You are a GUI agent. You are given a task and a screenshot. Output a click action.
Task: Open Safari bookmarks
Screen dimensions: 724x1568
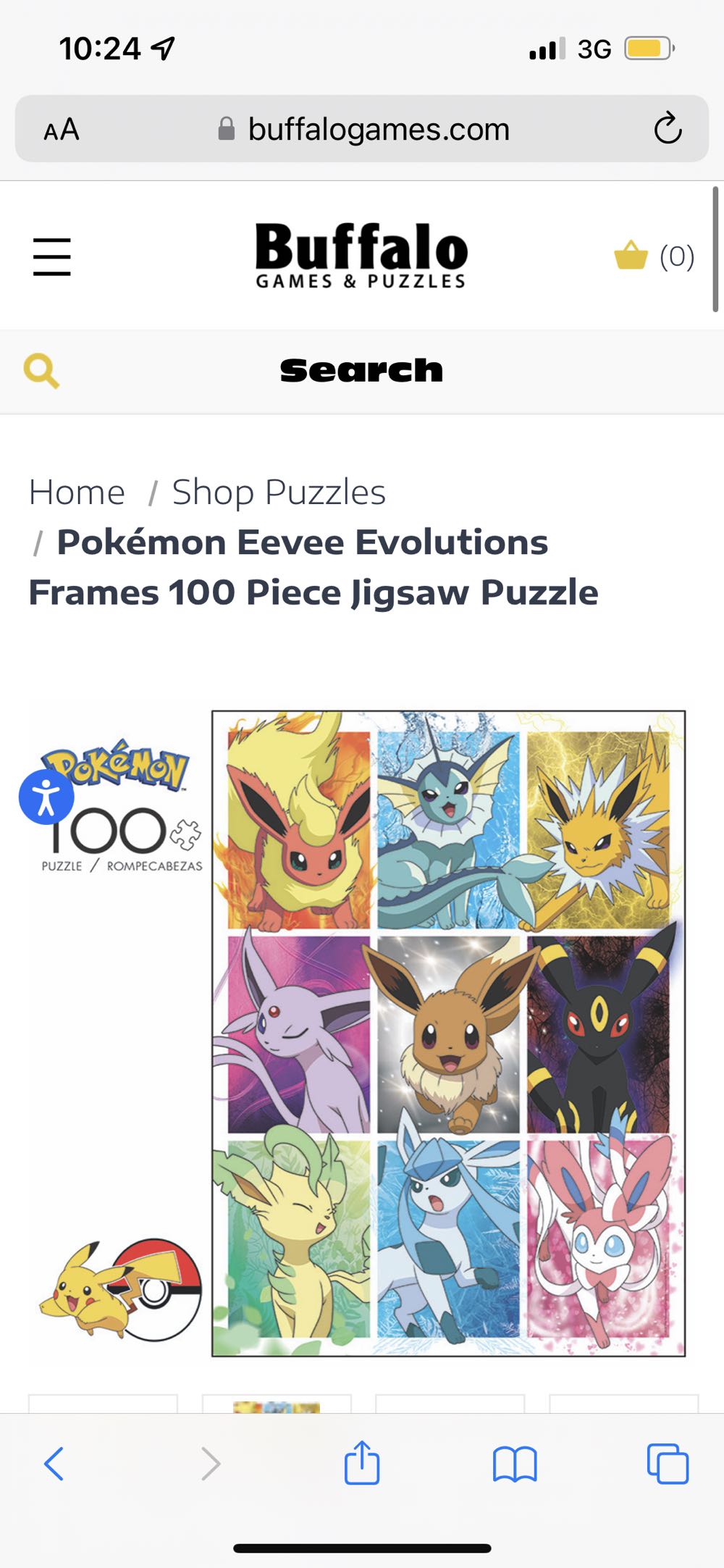click(x=515, y=1463)
